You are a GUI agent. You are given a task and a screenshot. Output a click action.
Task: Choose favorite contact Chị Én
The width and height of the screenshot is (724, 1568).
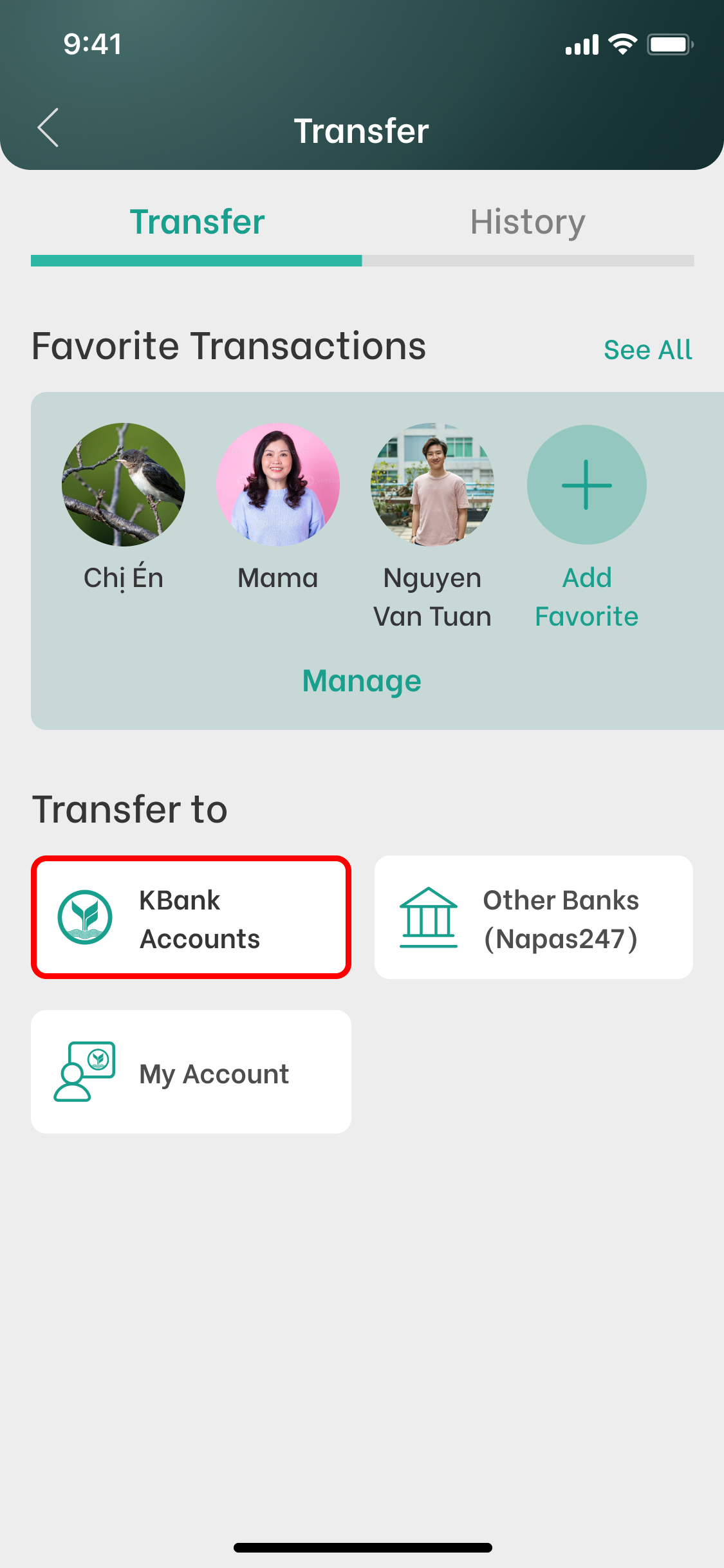(124, 485)
